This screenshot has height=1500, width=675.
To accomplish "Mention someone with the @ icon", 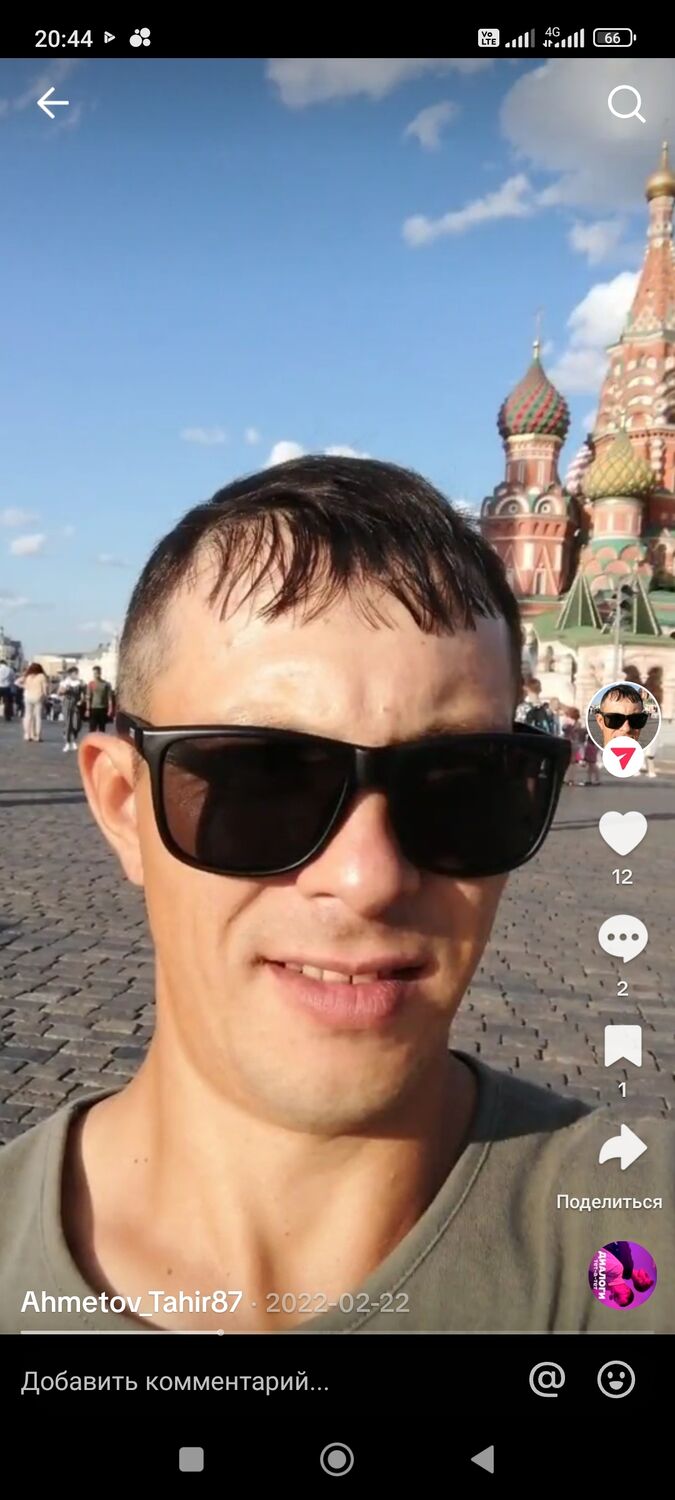I will tap(547, 1380).
